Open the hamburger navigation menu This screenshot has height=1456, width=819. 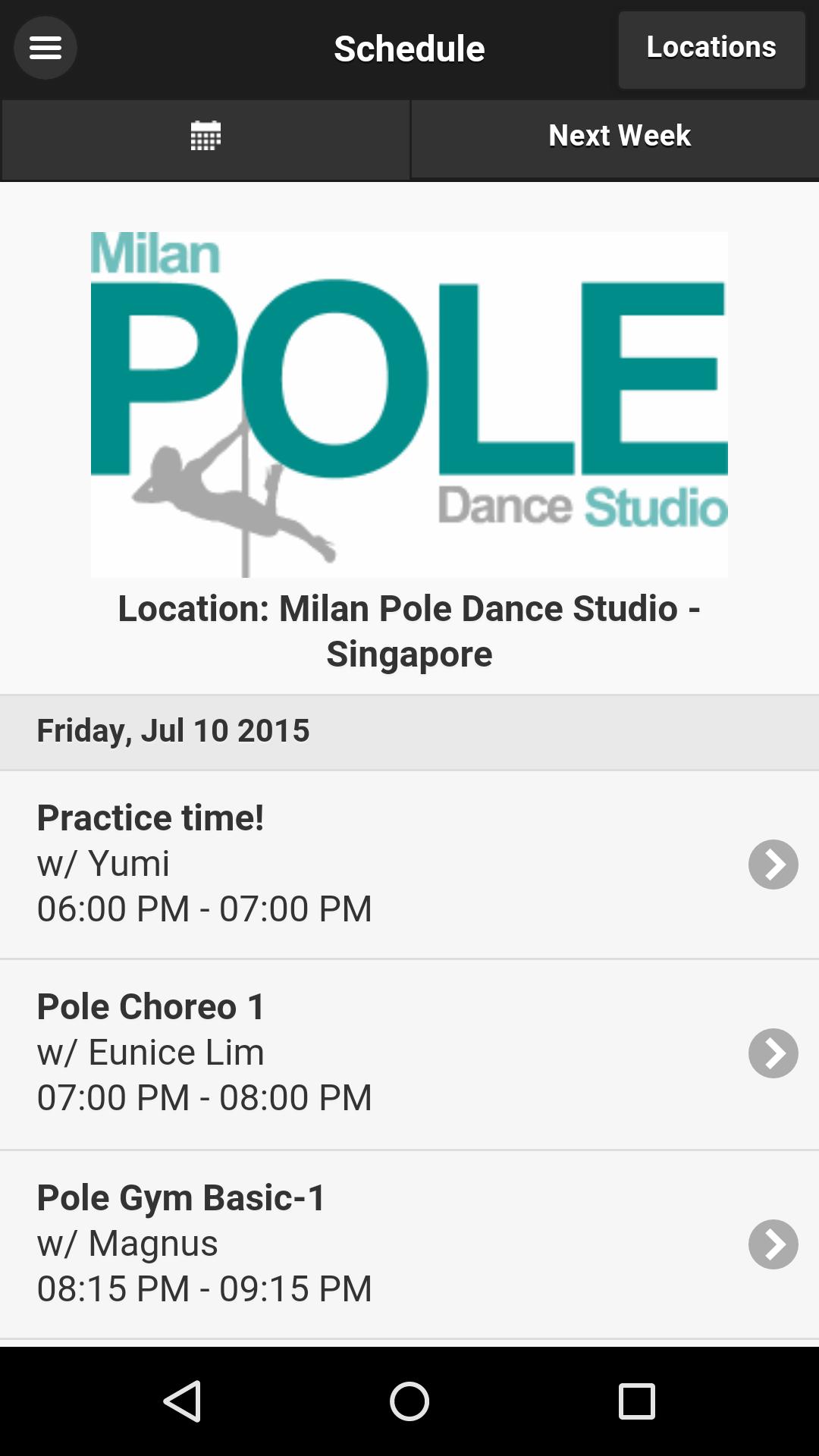click(45, 47)
